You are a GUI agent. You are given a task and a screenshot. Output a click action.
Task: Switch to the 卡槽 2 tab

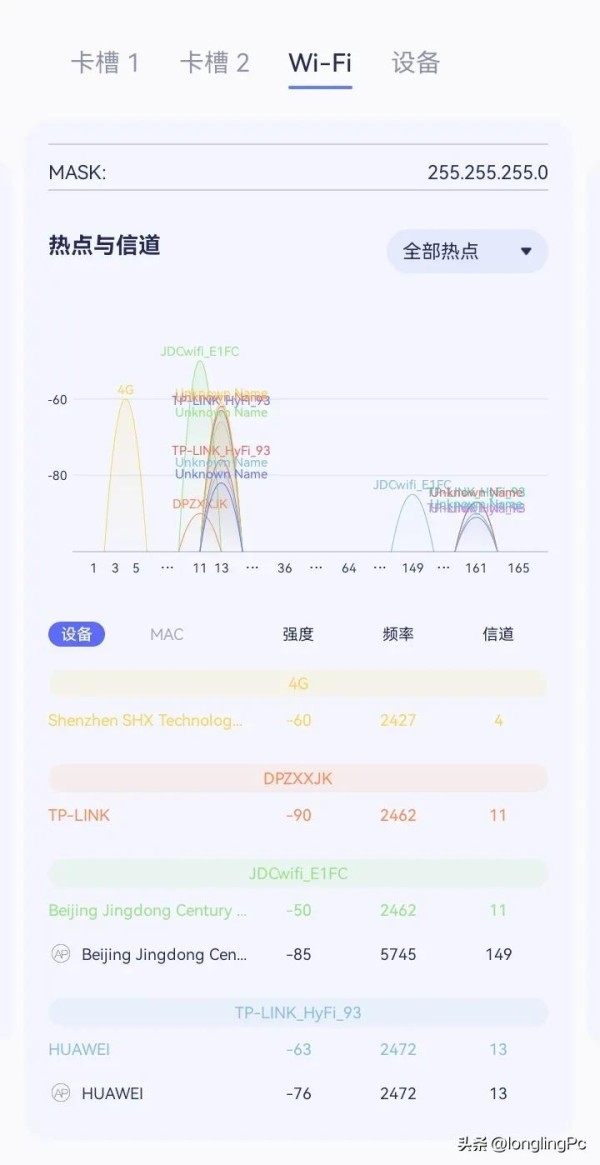click(x=214, y=63)
